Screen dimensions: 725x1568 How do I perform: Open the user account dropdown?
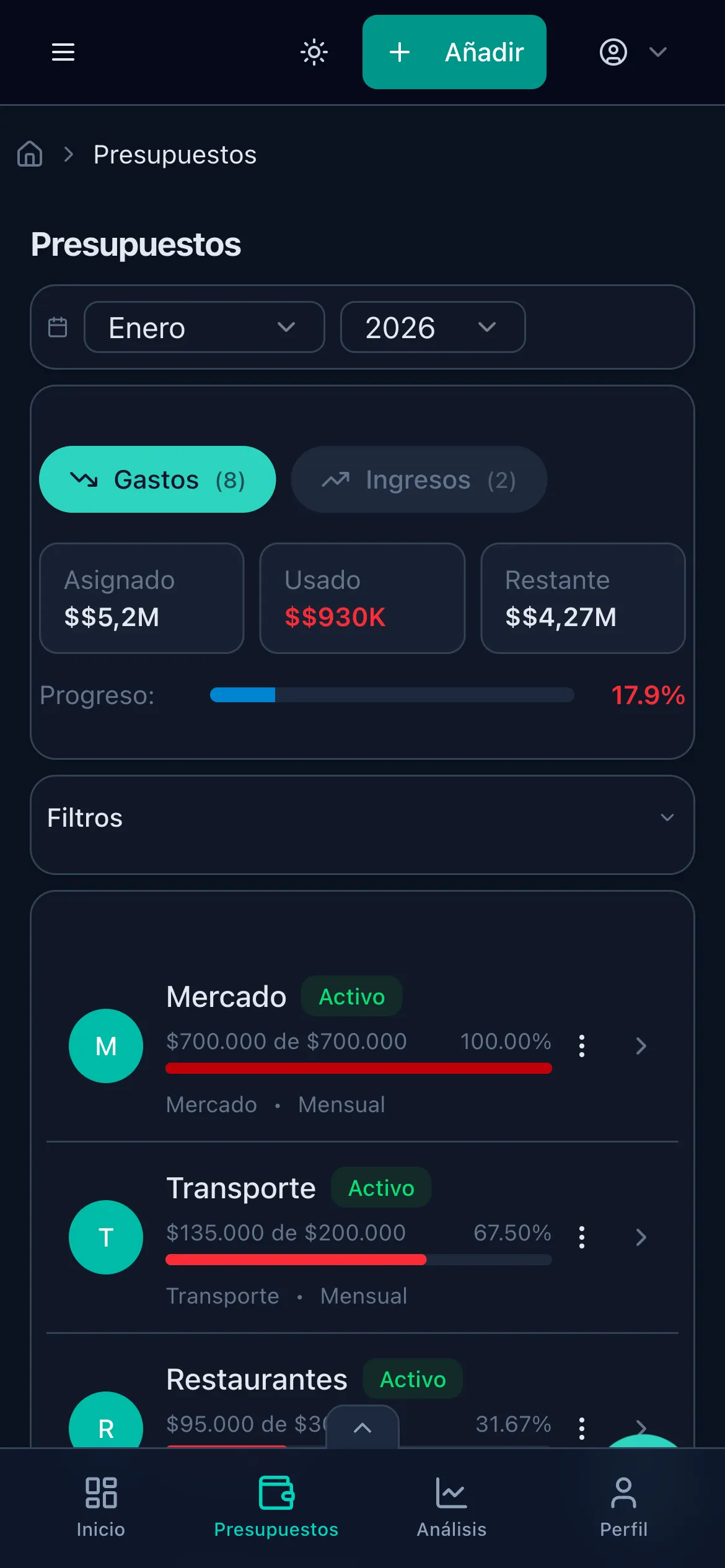coord(633,52)
